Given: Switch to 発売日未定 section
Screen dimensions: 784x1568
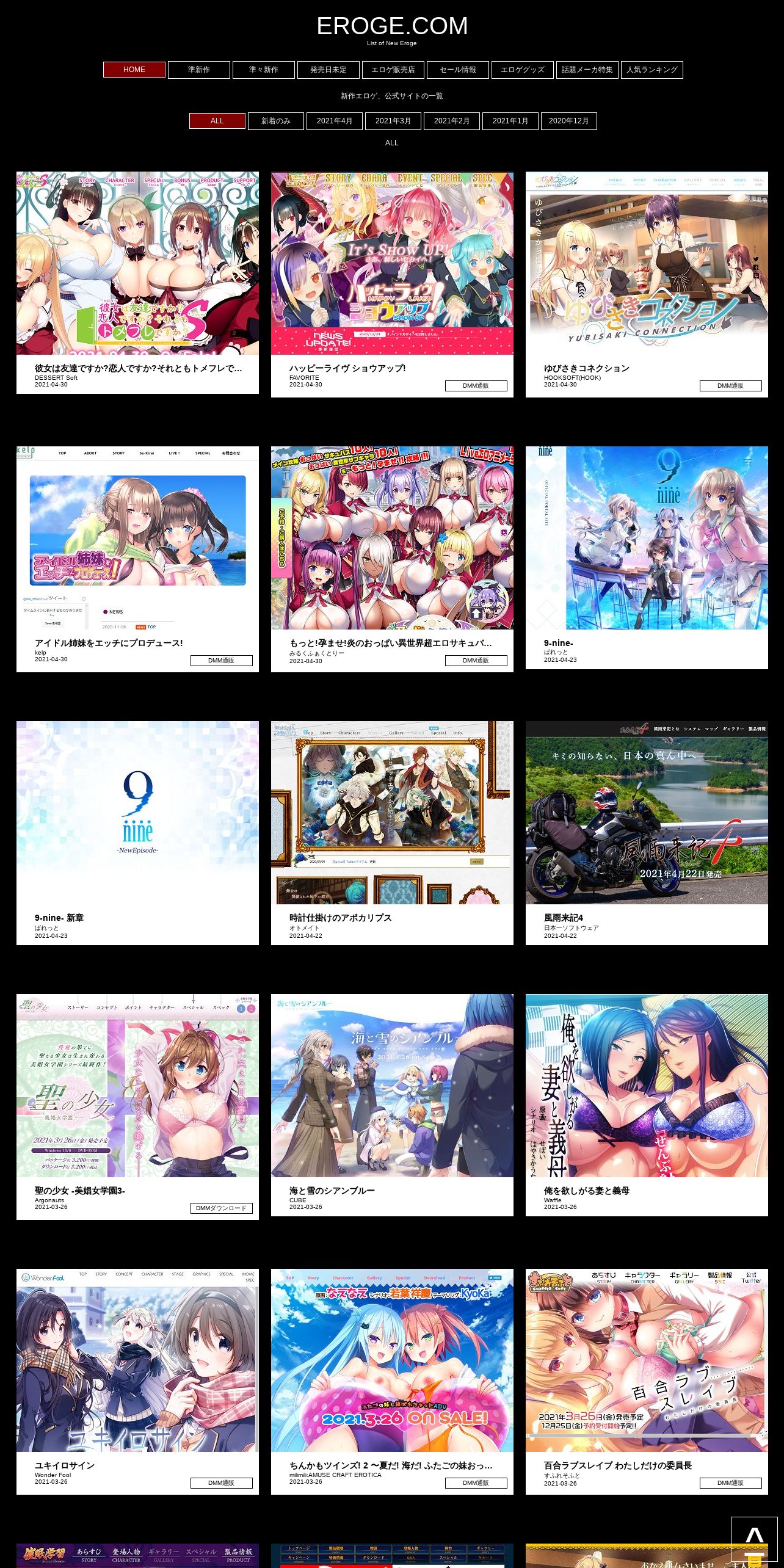Looking at the screenshot, I should tap(328, 70).
